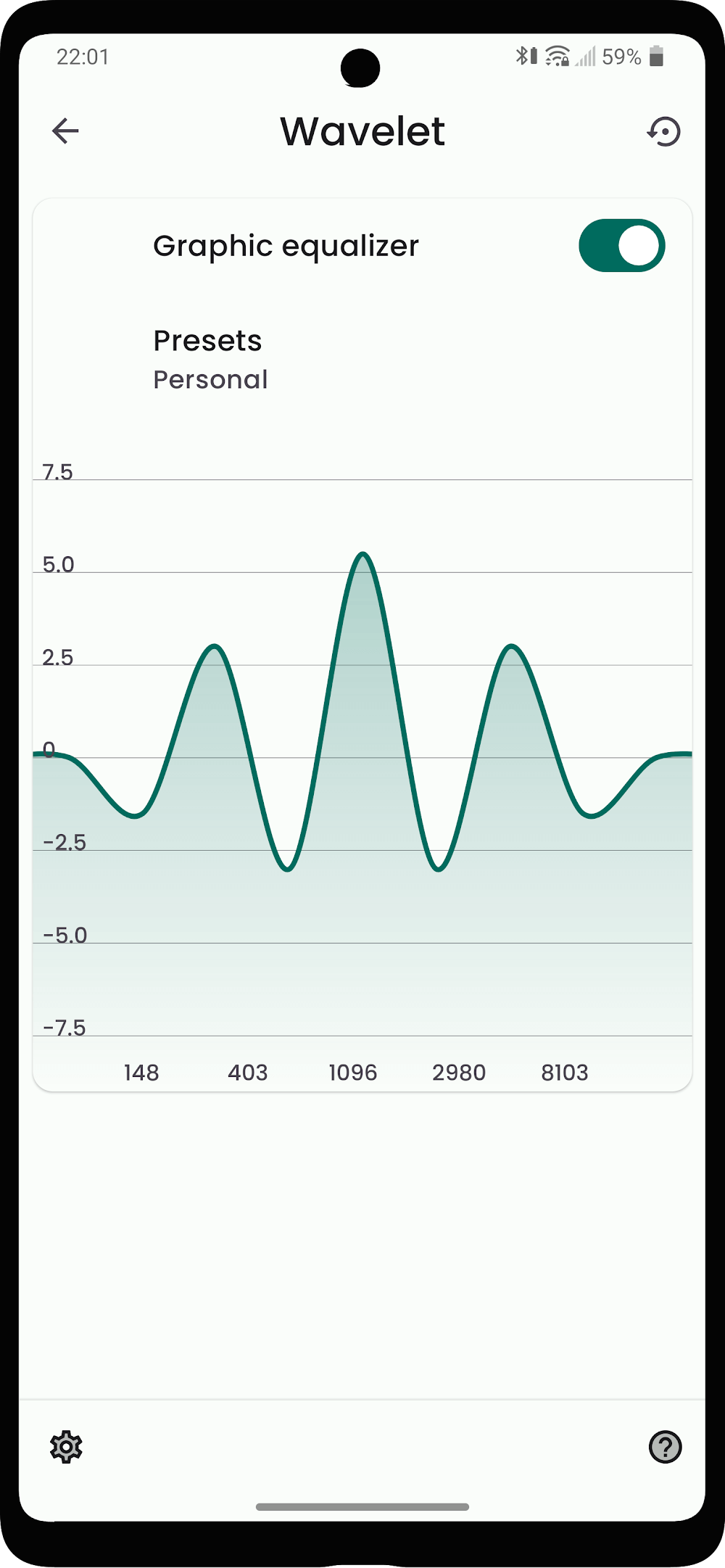Open the help question mark icon
The image size is (725, 1568).
click(x=665, y=1447)
